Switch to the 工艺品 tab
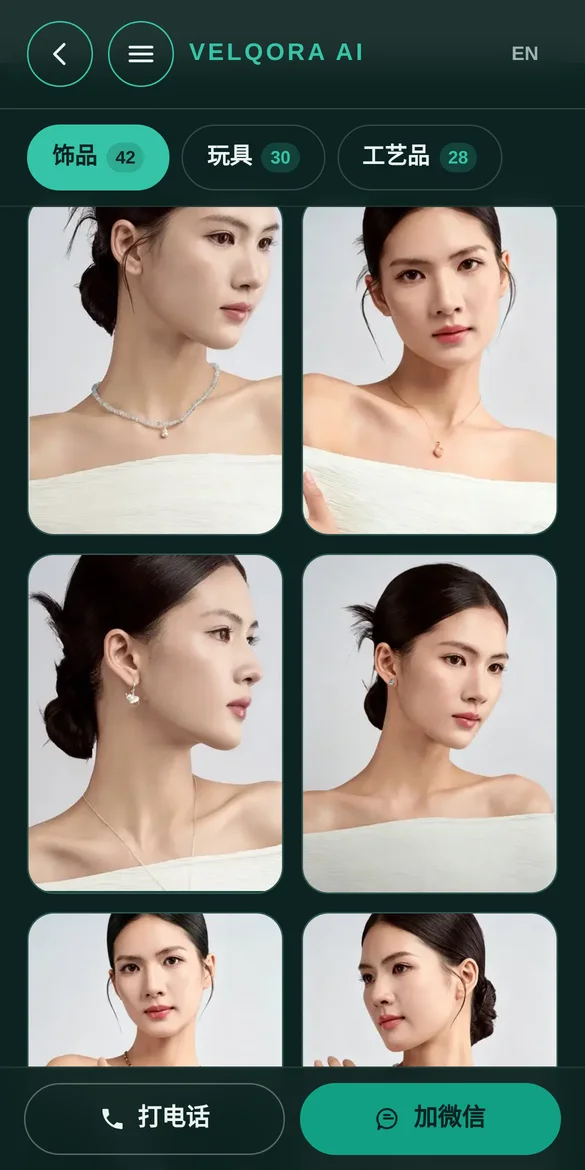Image resolution: width=585 pixels, height=1170 pixels. click(x=420, y=157)
